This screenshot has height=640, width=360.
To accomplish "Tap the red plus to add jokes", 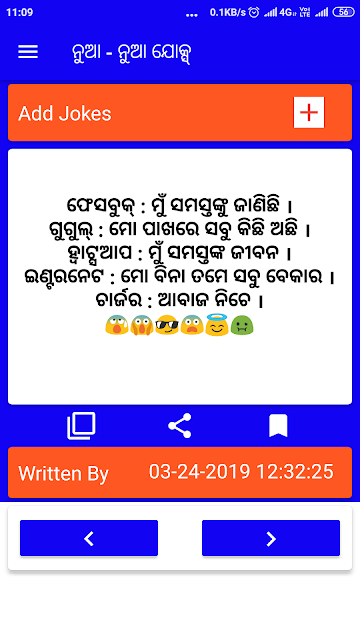I will pyautogui.click(x=309, y=113).
